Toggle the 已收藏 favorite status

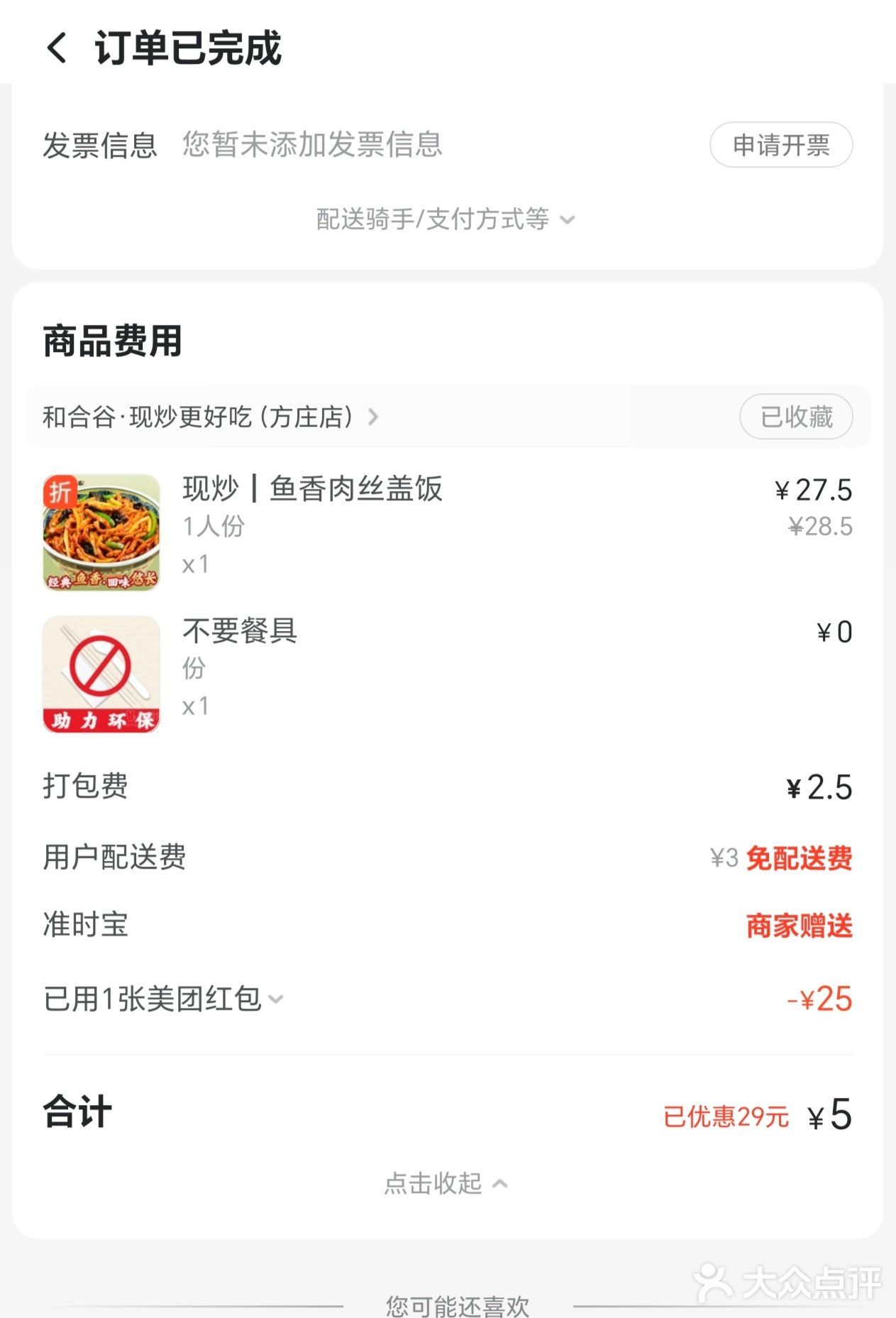(x=795, y=417)
